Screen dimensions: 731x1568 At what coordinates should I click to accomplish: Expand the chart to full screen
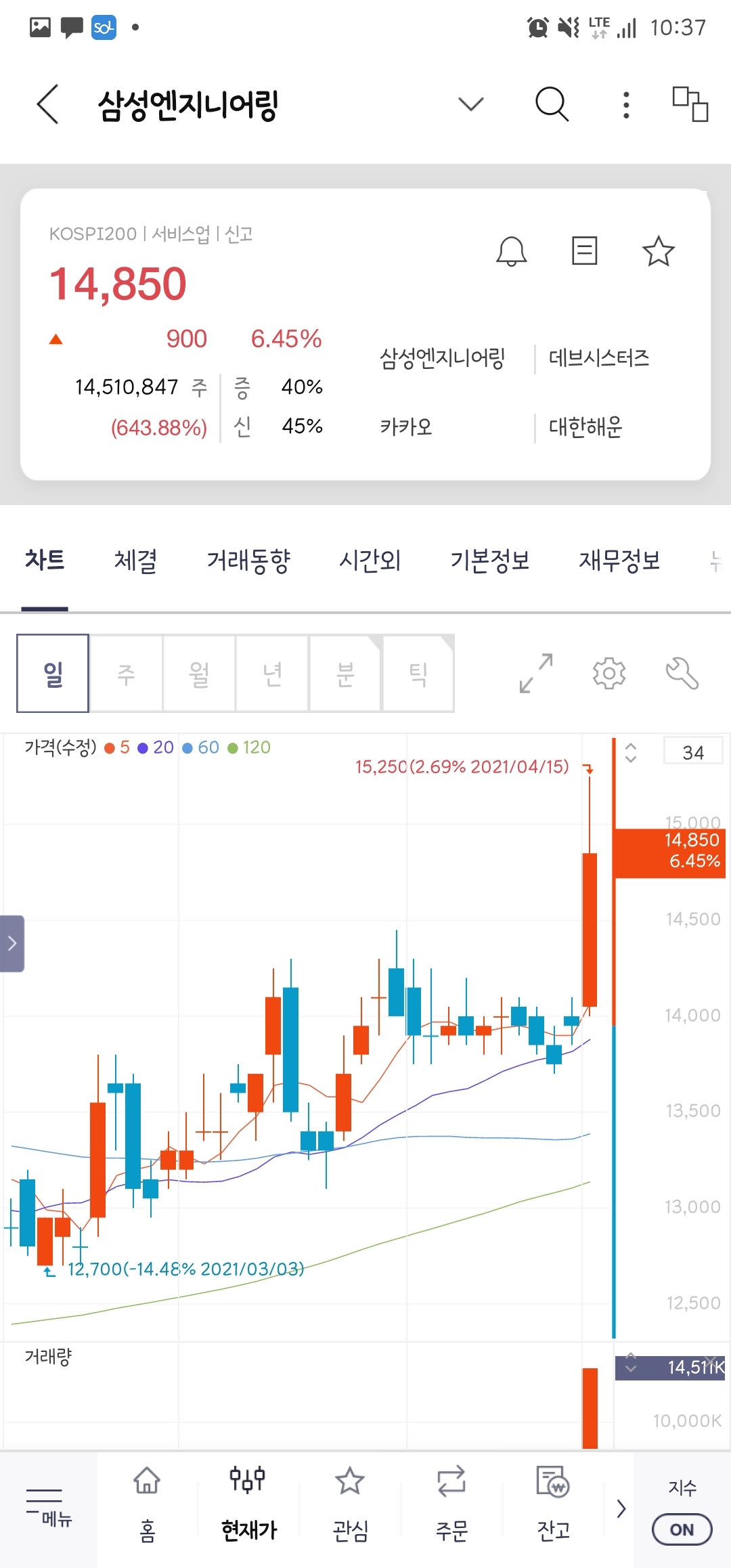click(x=536, y=673)
